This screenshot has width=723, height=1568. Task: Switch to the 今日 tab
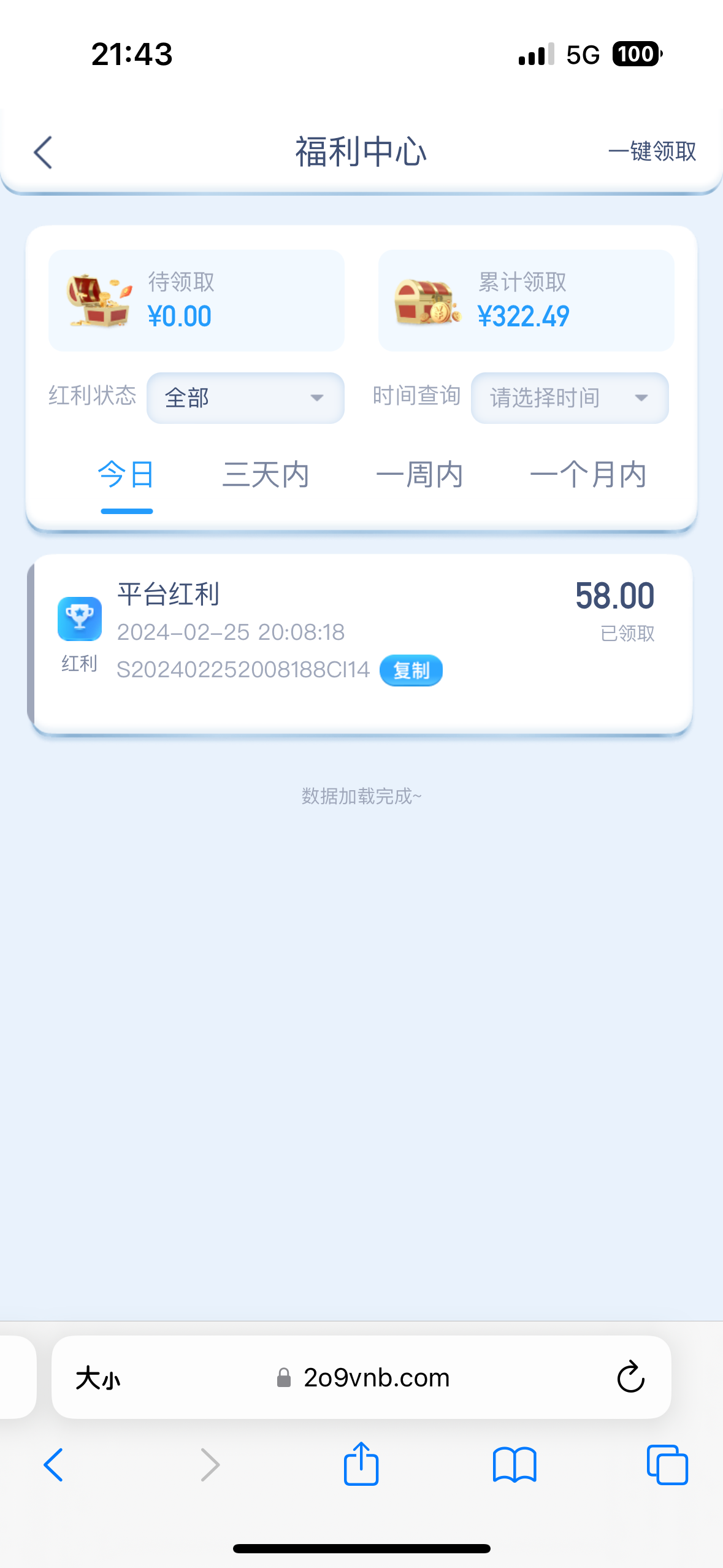pos(126,475)
